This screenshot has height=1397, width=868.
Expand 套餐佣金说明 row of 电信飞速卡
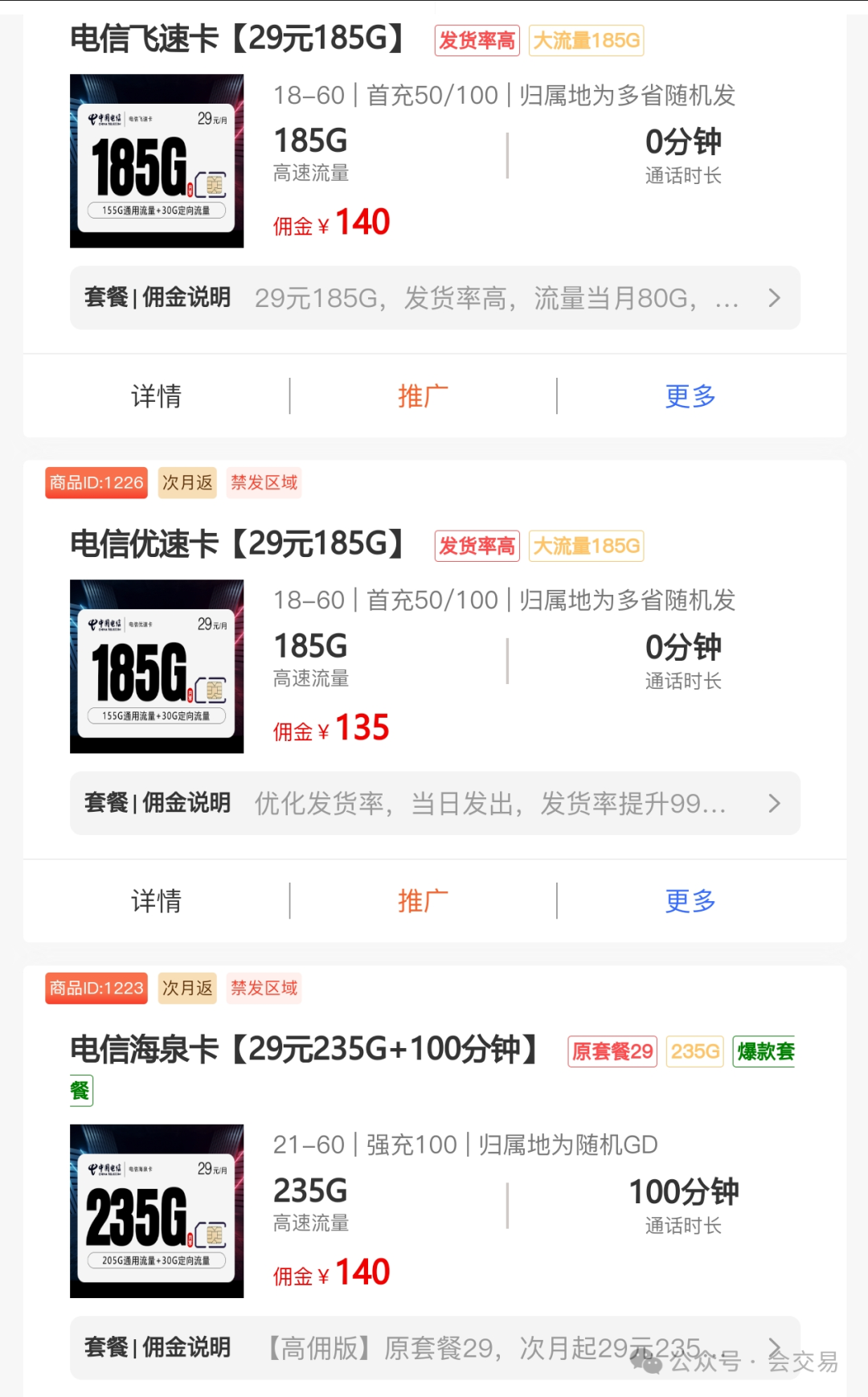[x=435, y=298]
